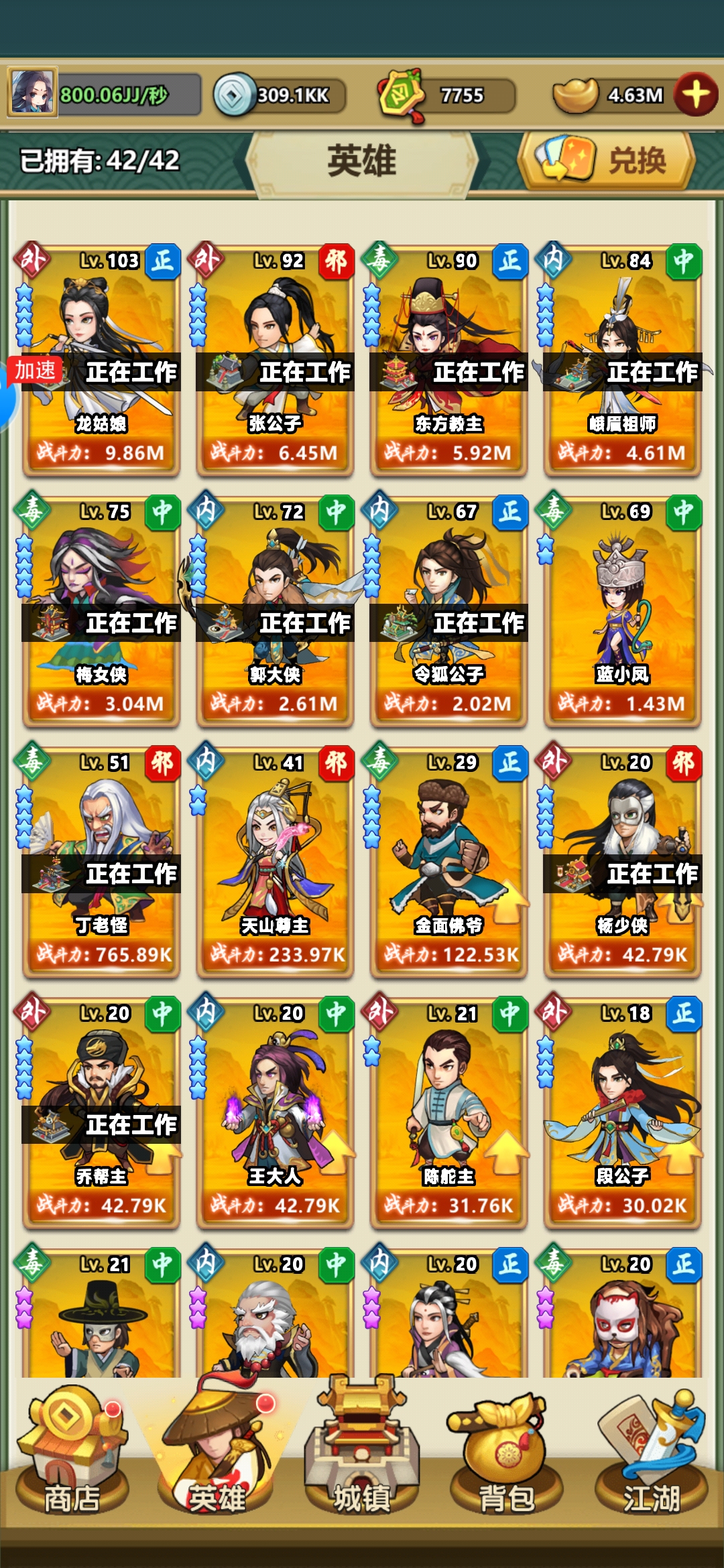Screen dimensions: 724x1568
Task: Open the player avatar profile
Action: click(32, 92)
